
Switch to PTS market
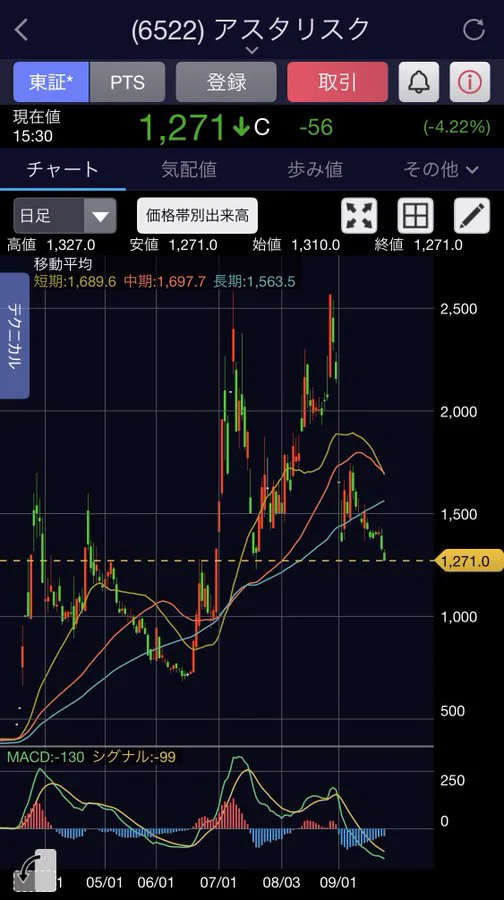click(x=127, y=82)
